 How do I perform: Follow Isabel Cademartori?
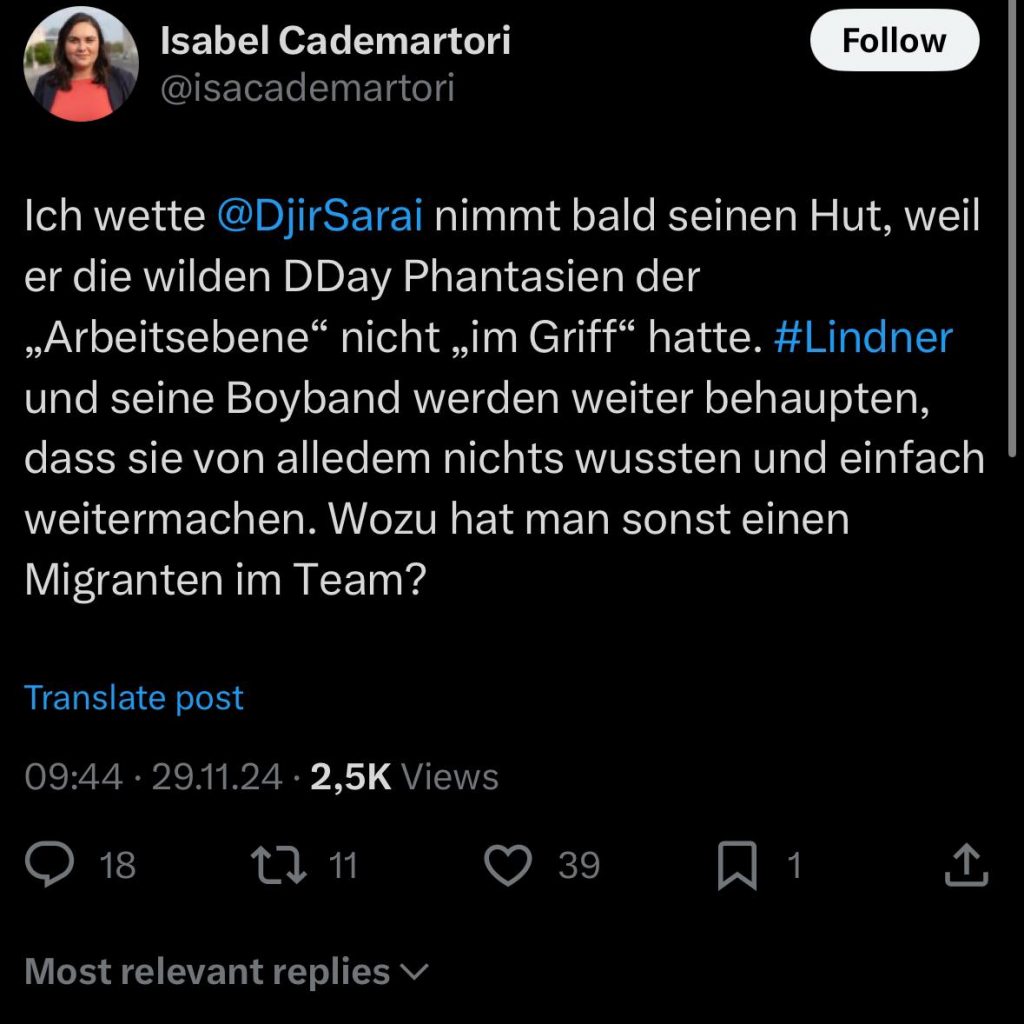tap(893, 41)
